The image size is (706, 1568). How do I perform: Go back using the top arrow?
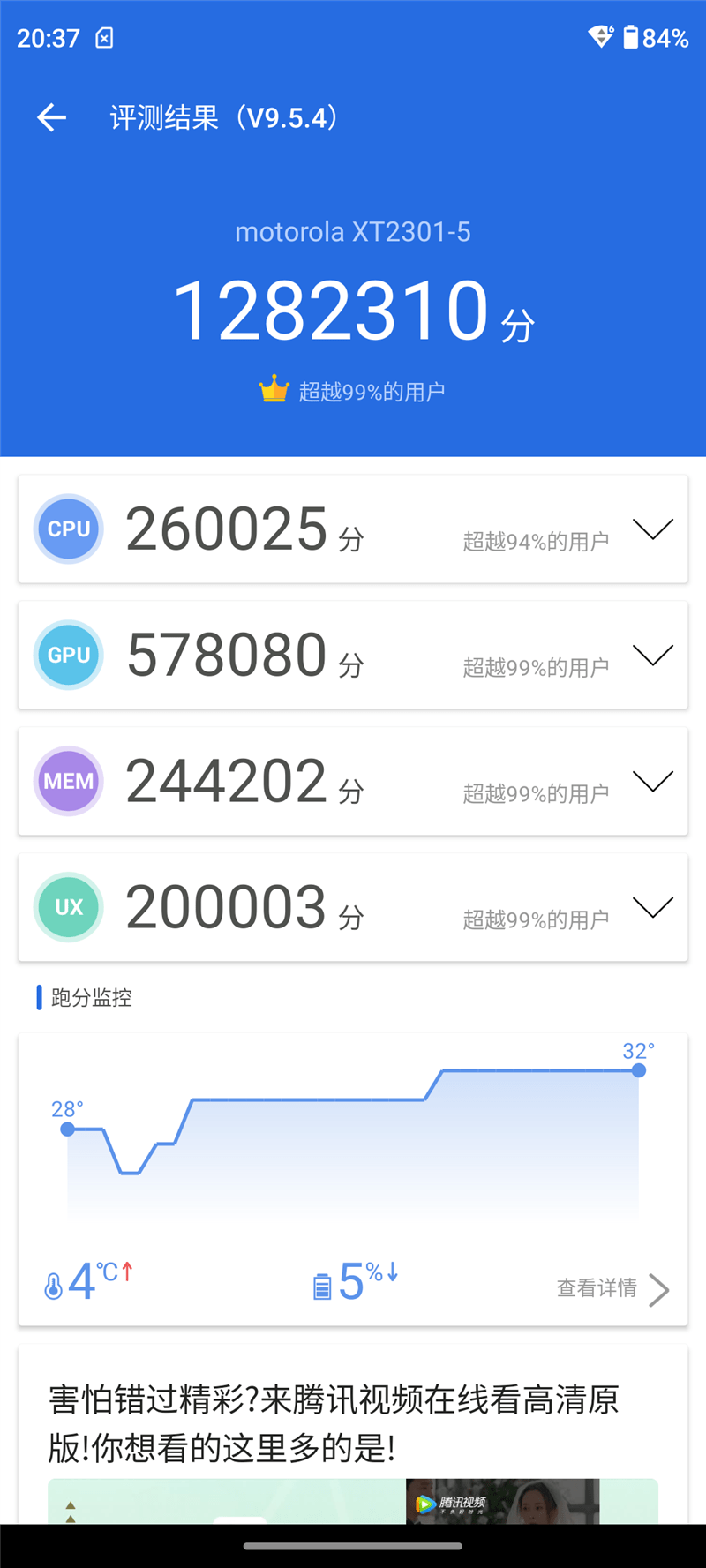pos(51,117)
